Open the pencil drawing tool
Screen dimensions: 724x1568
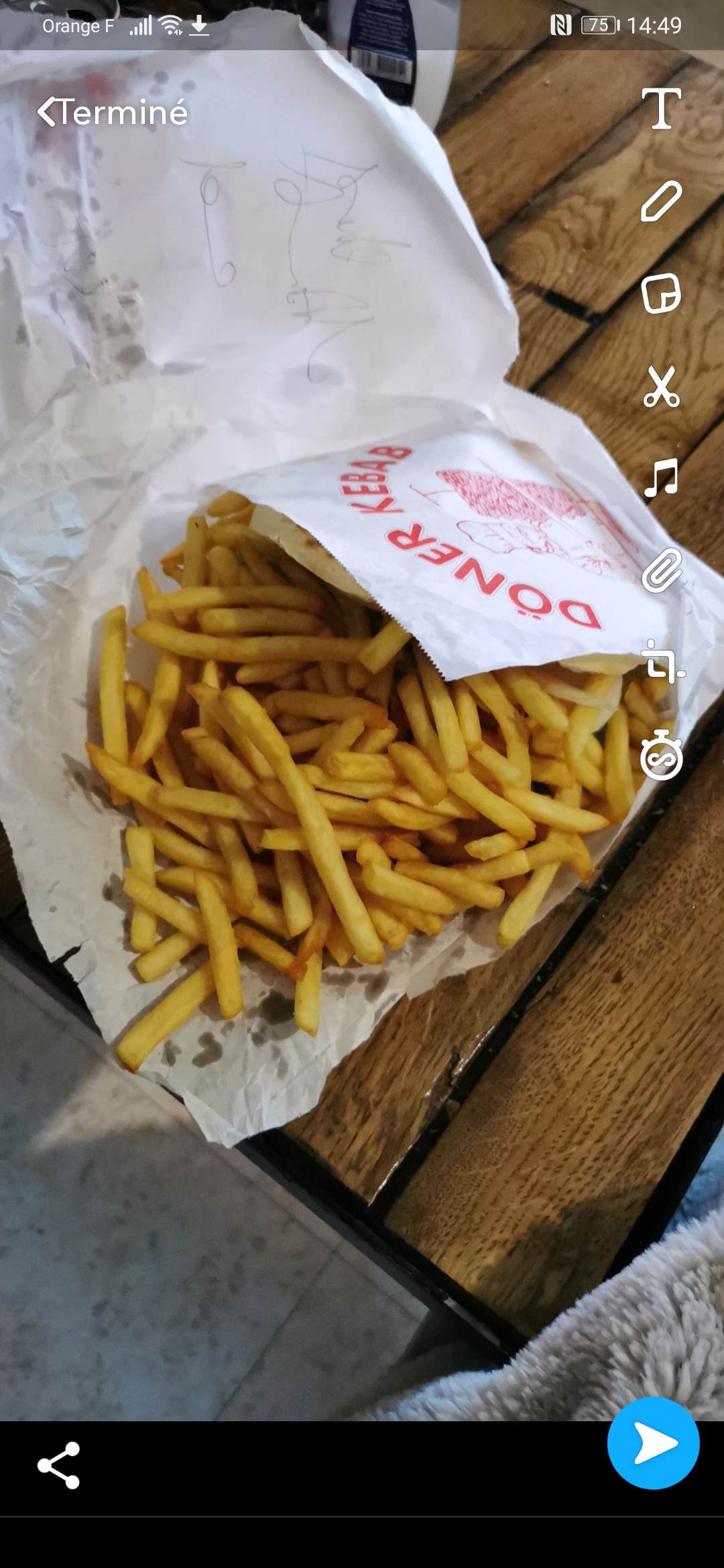tap(661, 201)
